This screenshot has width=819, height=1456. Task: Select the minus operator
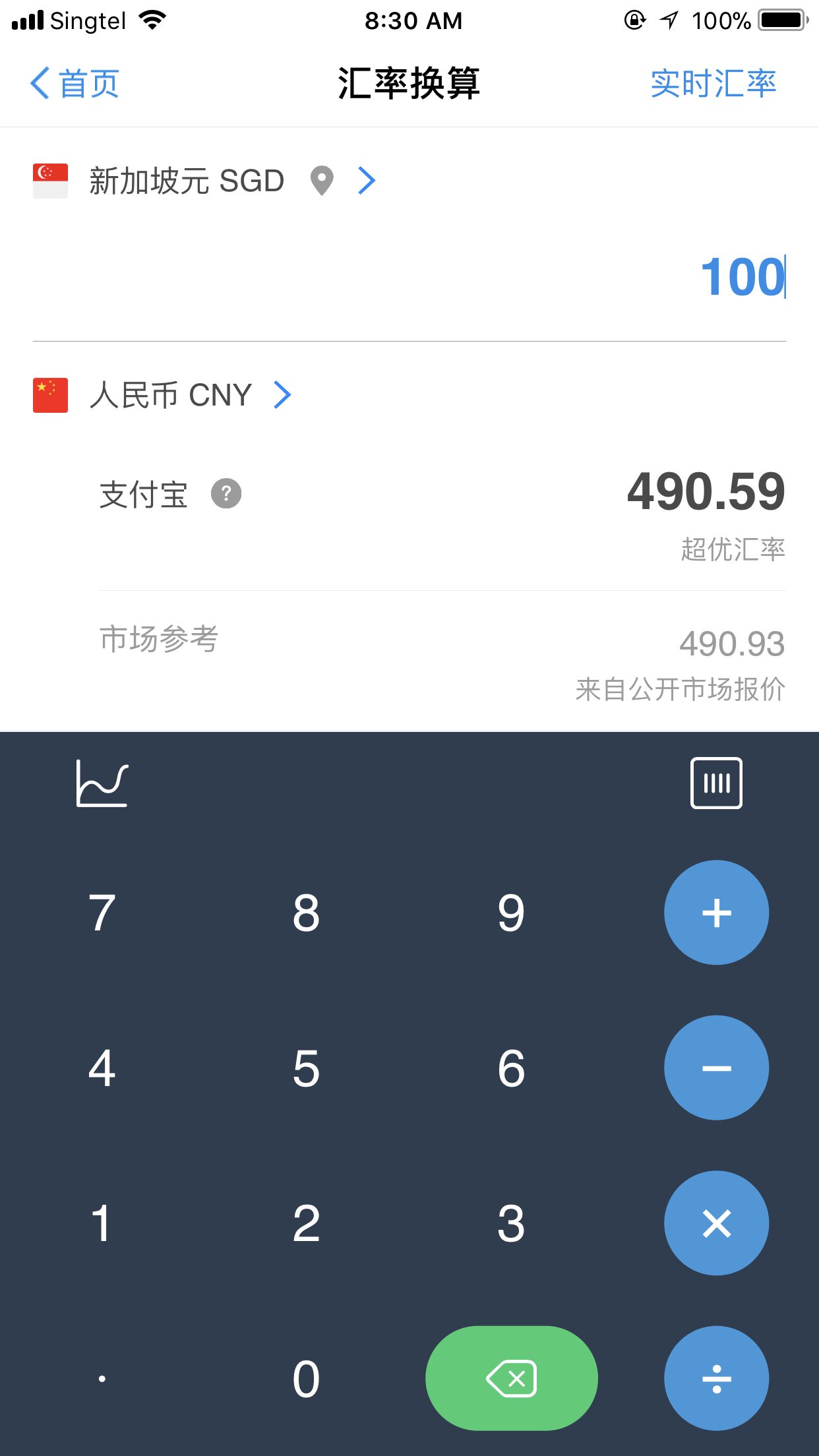point(716,1068)
